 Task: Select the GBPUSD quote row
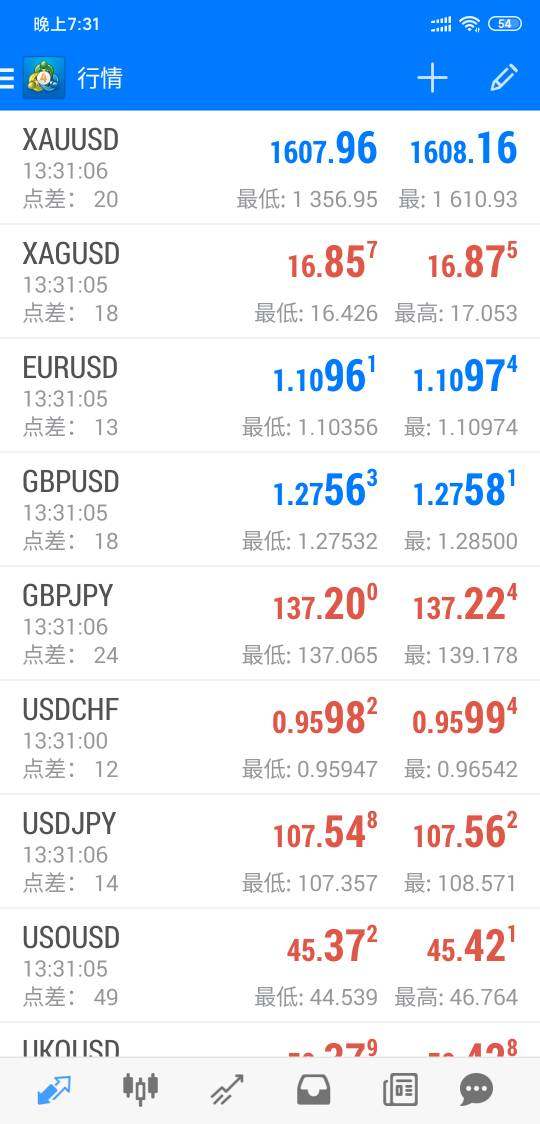pyautogui.click(x=270, y=510)
